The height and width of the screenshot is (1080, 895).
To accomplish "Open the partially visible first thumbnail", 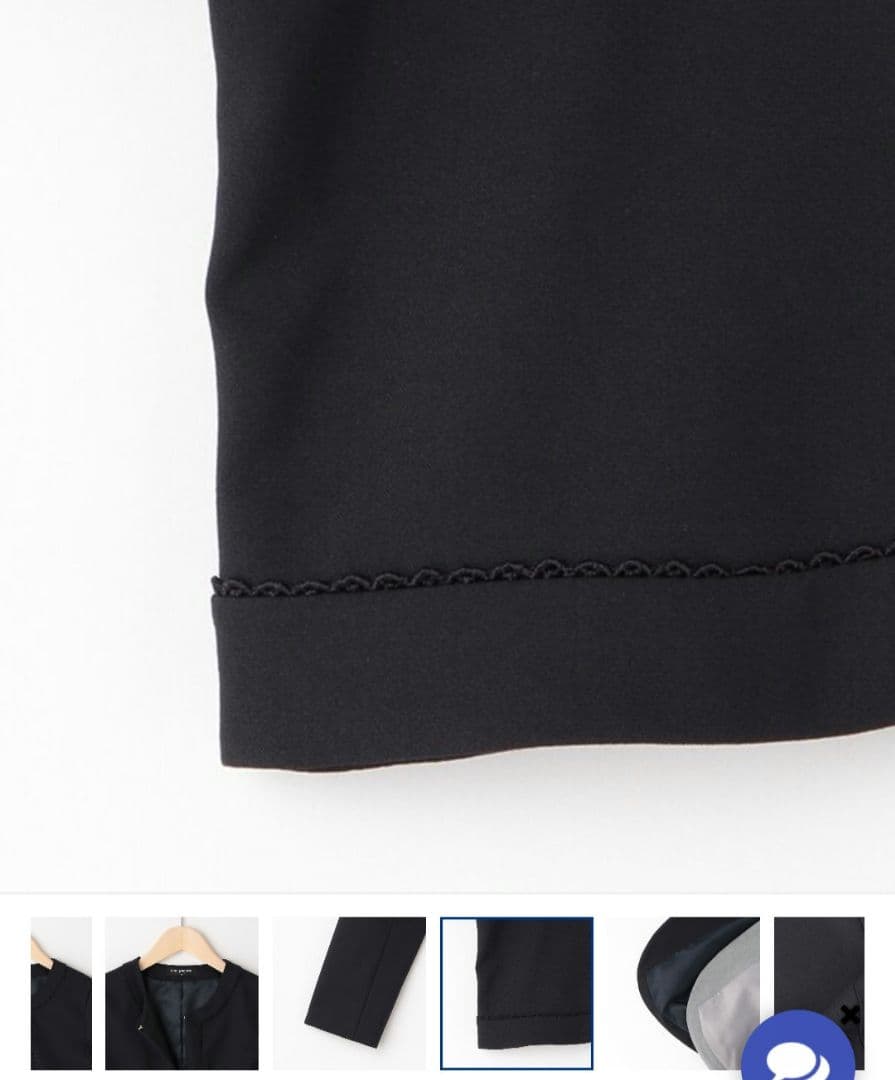I will (61, 993).
